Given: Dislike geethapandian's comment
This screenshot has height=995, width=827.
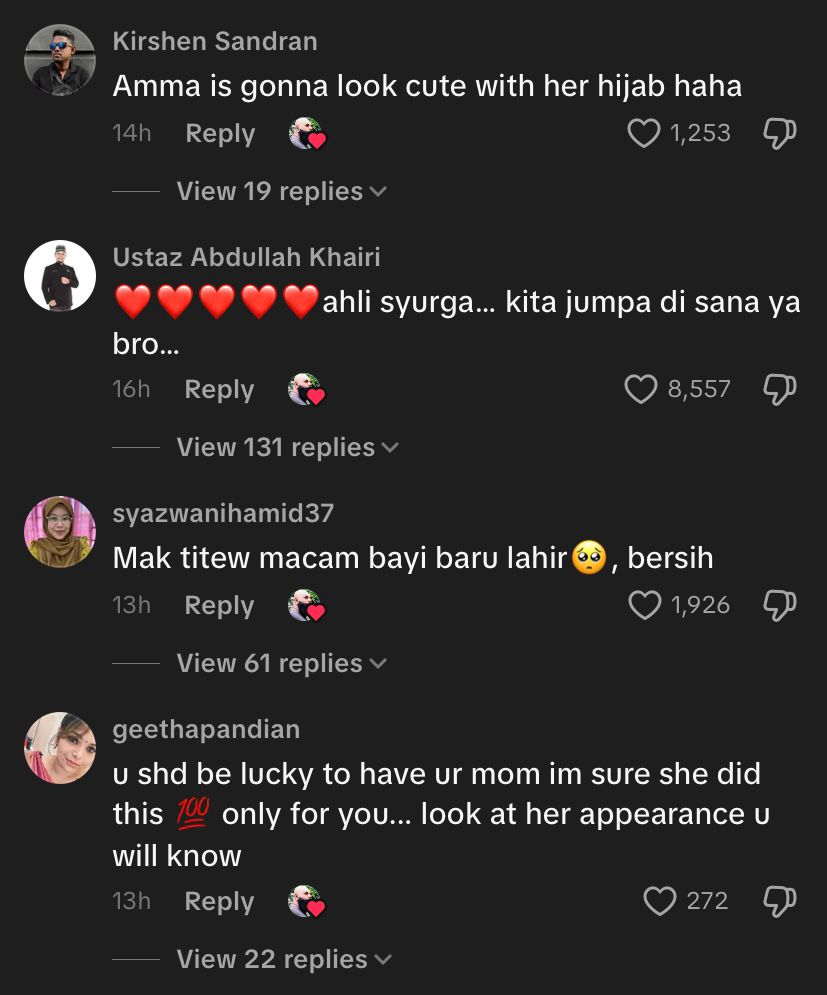Looking at the screenshot, I should [779, 901].
